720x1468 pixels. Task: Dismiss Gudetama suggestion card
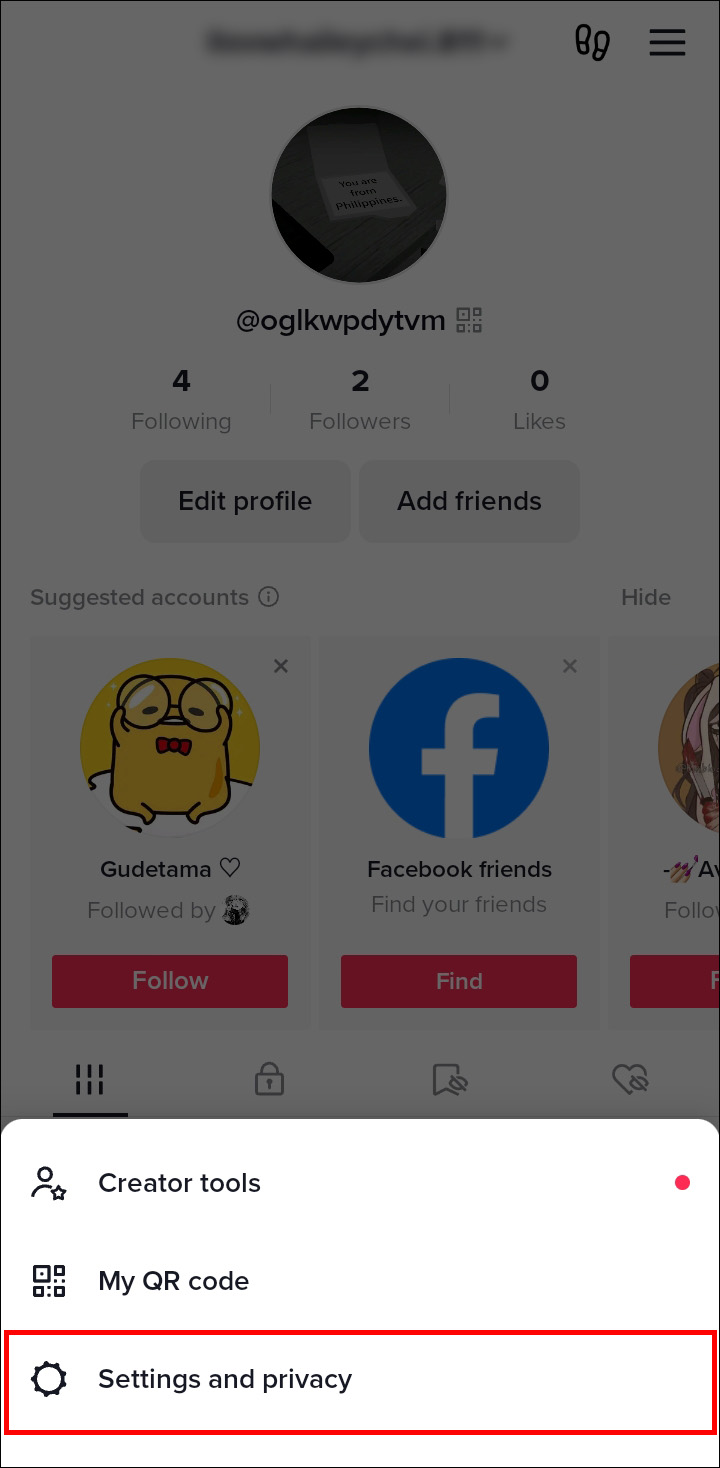point(281,666)
